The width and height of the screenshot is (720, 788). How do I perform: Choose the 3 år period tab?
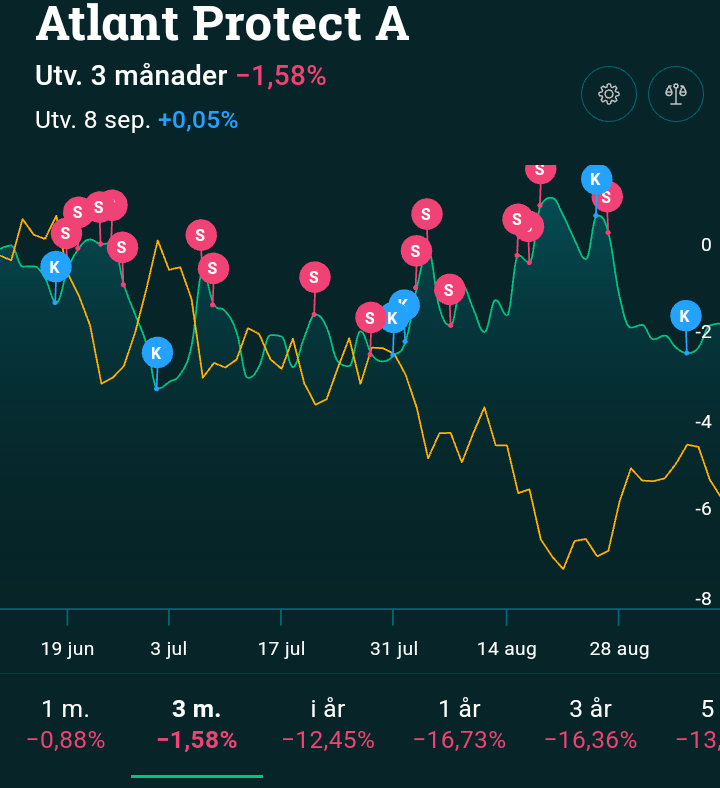tap(590, 724)
